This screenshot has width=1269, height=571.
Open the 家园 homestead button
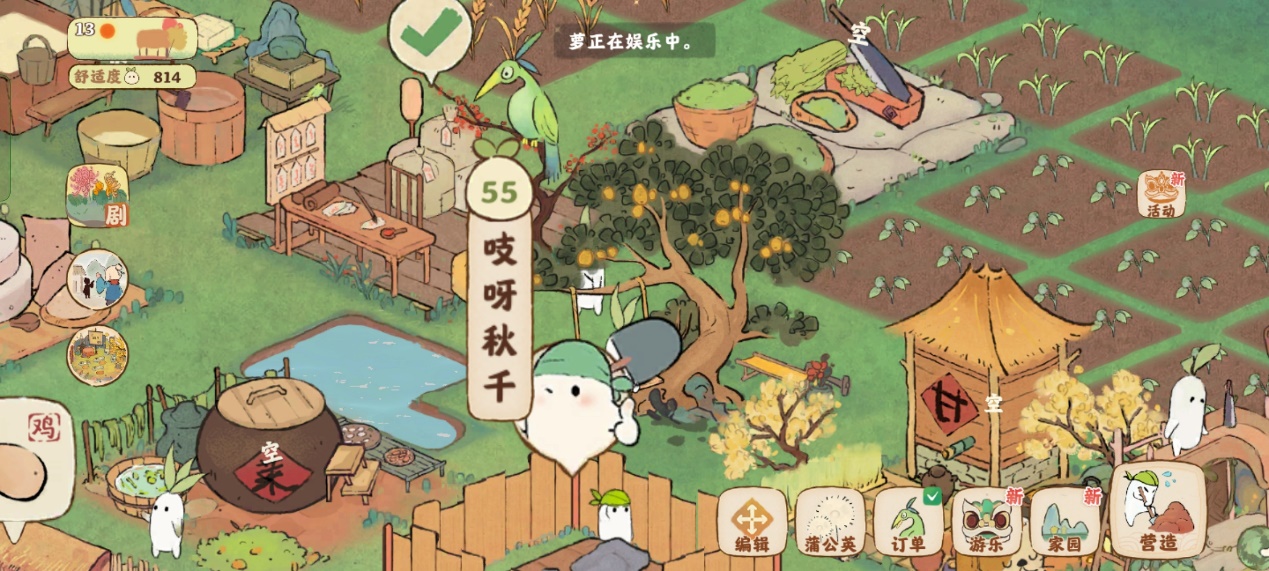coord(1065,522)
